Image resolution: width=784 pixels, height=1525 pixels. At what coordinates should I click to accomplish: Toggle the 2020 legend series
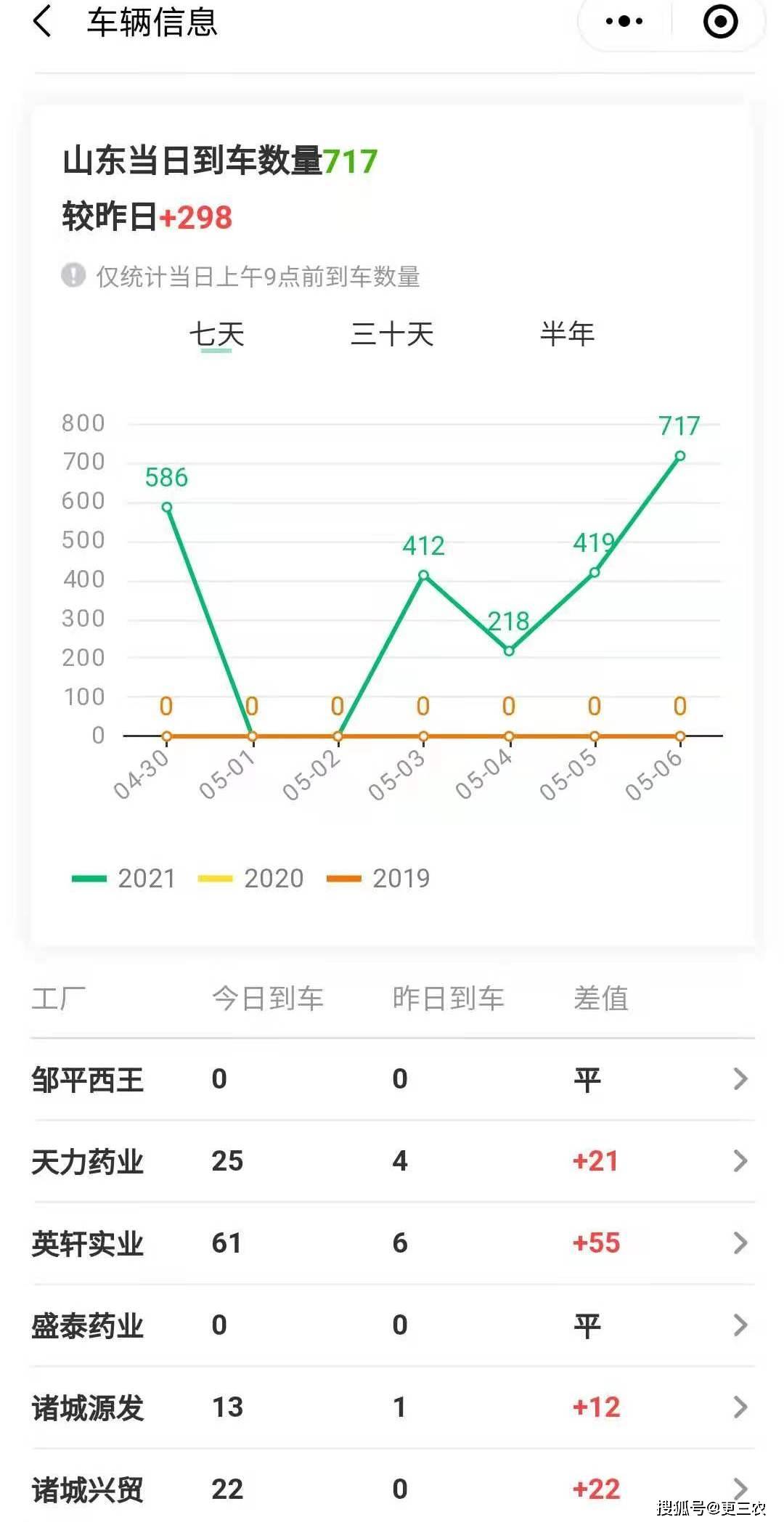(x=250, y=879)
